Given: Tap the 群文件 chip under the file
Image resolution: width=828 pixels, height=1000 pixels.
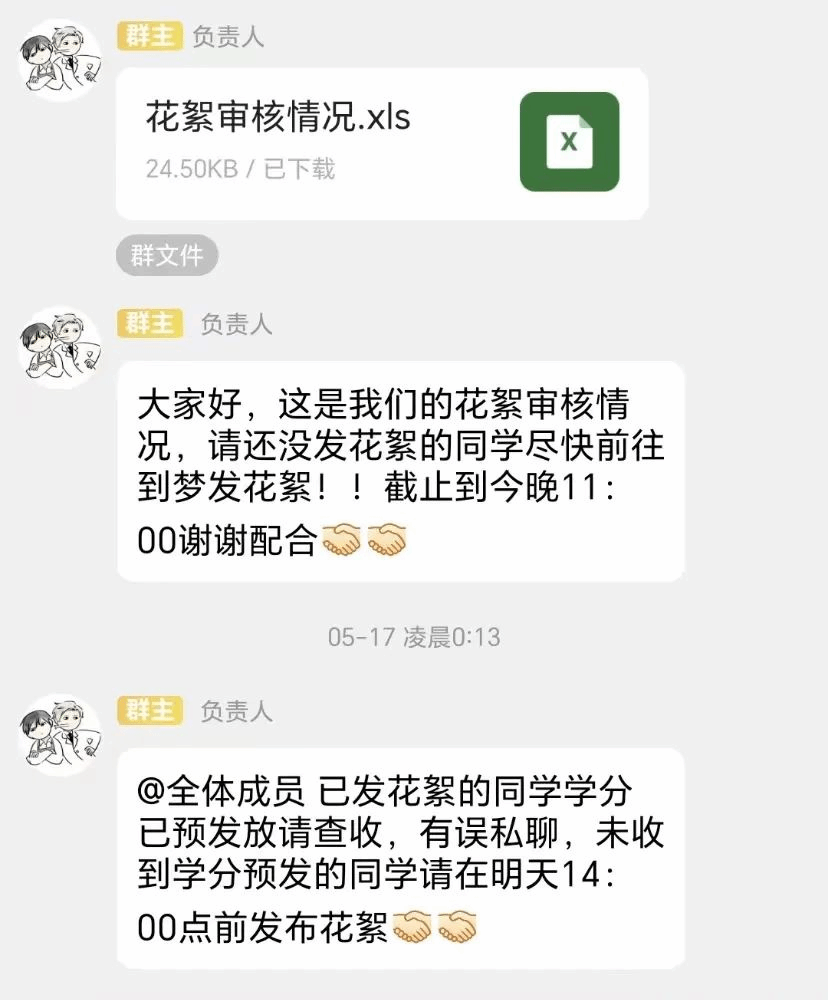Looking at the screenshot, I should pyautogui.click(x=167, y=256).
